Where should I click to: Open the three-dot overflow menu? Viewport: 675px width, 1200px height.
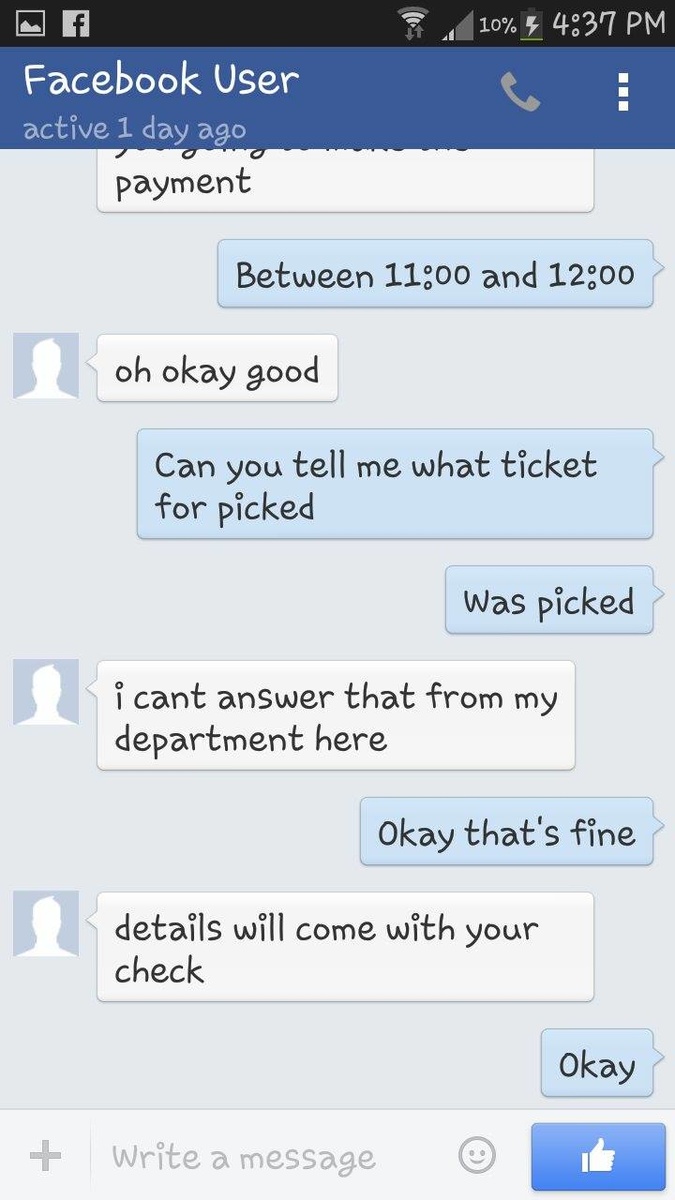[x=623, y=92]
